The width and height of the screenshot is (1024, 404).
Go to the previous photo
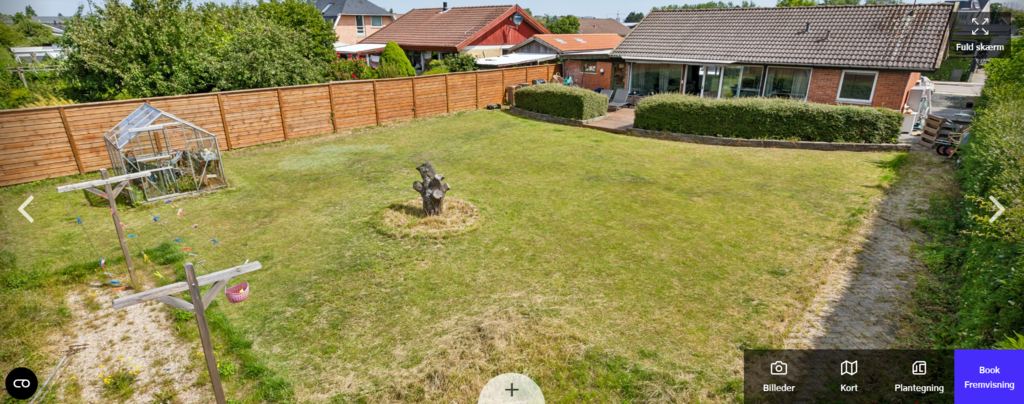(x=26, y=209)
